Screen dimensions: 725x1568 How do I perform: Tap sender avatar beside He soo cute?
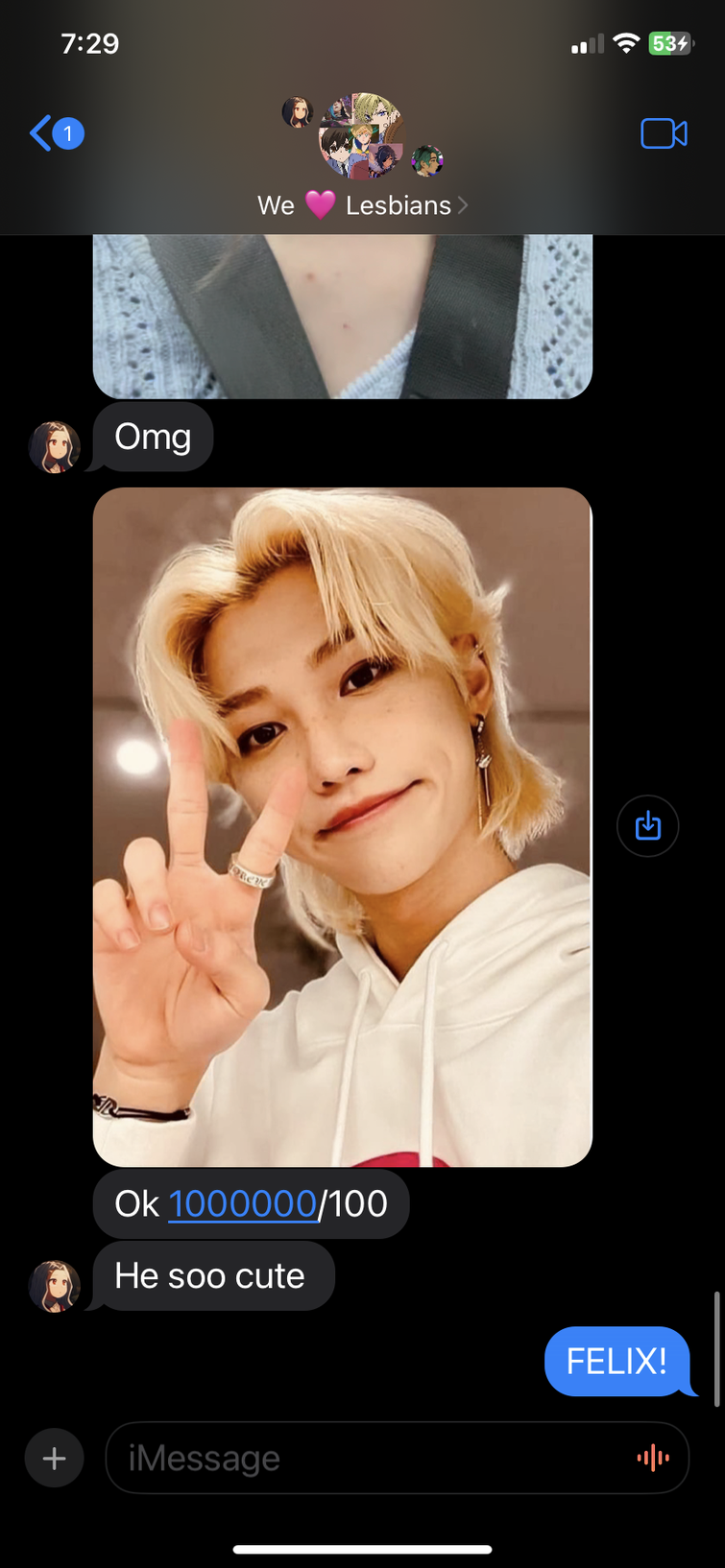click(x=55, y=1286)
